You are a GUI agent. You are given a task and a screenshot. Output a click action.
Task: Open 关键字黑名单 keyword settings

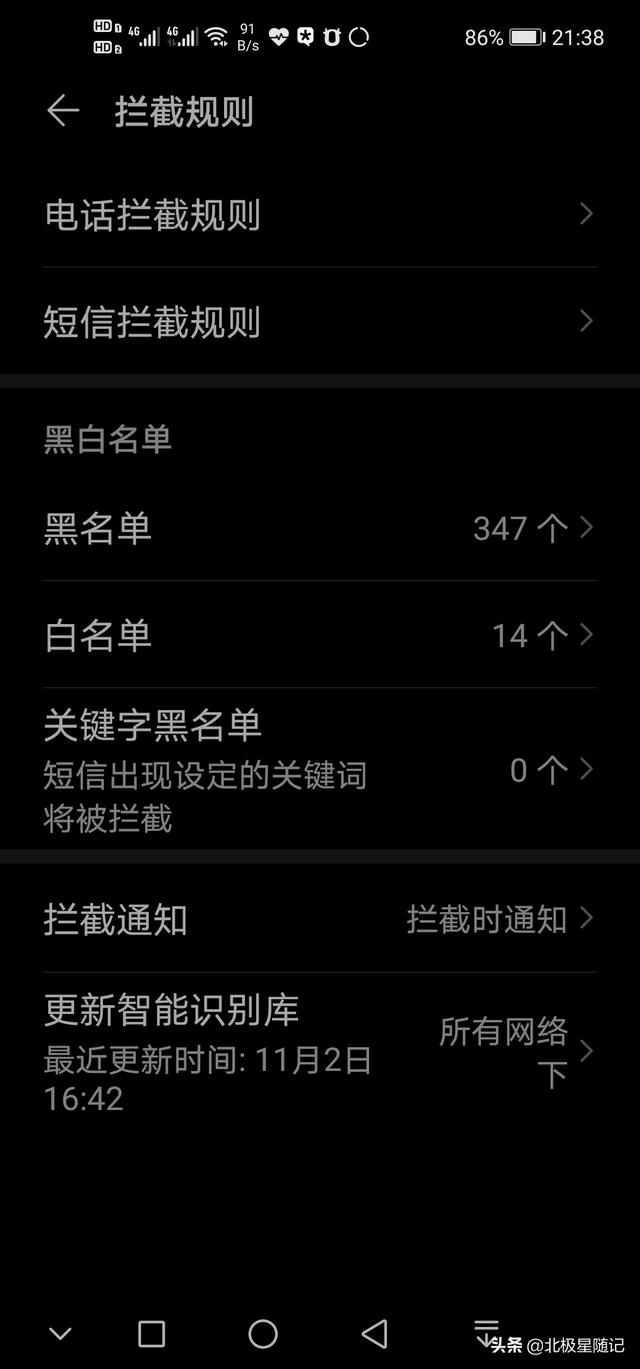point(320,768)
